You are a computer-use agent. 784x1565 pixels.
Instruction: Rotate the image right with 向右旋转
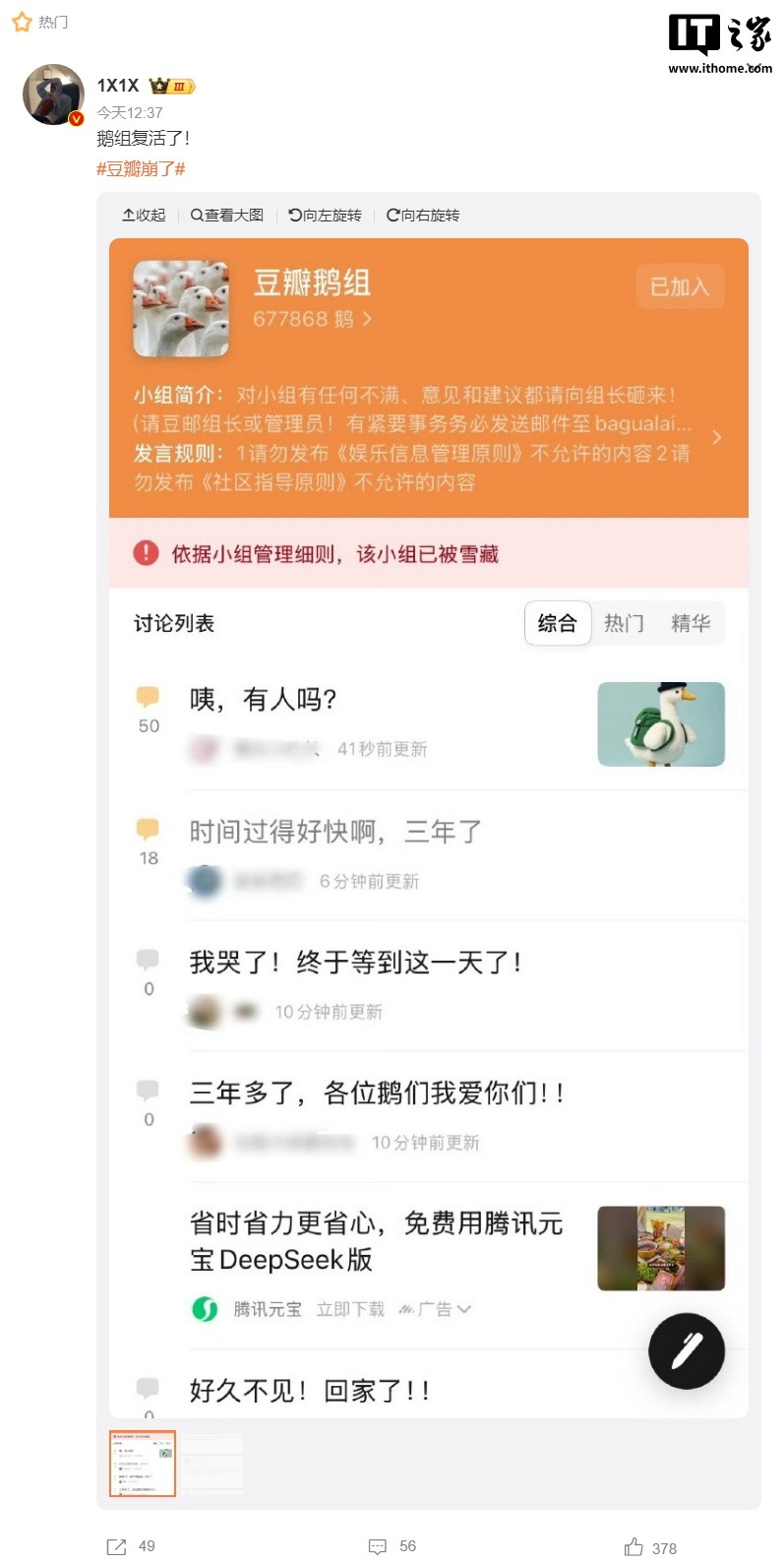coord(423,215)
